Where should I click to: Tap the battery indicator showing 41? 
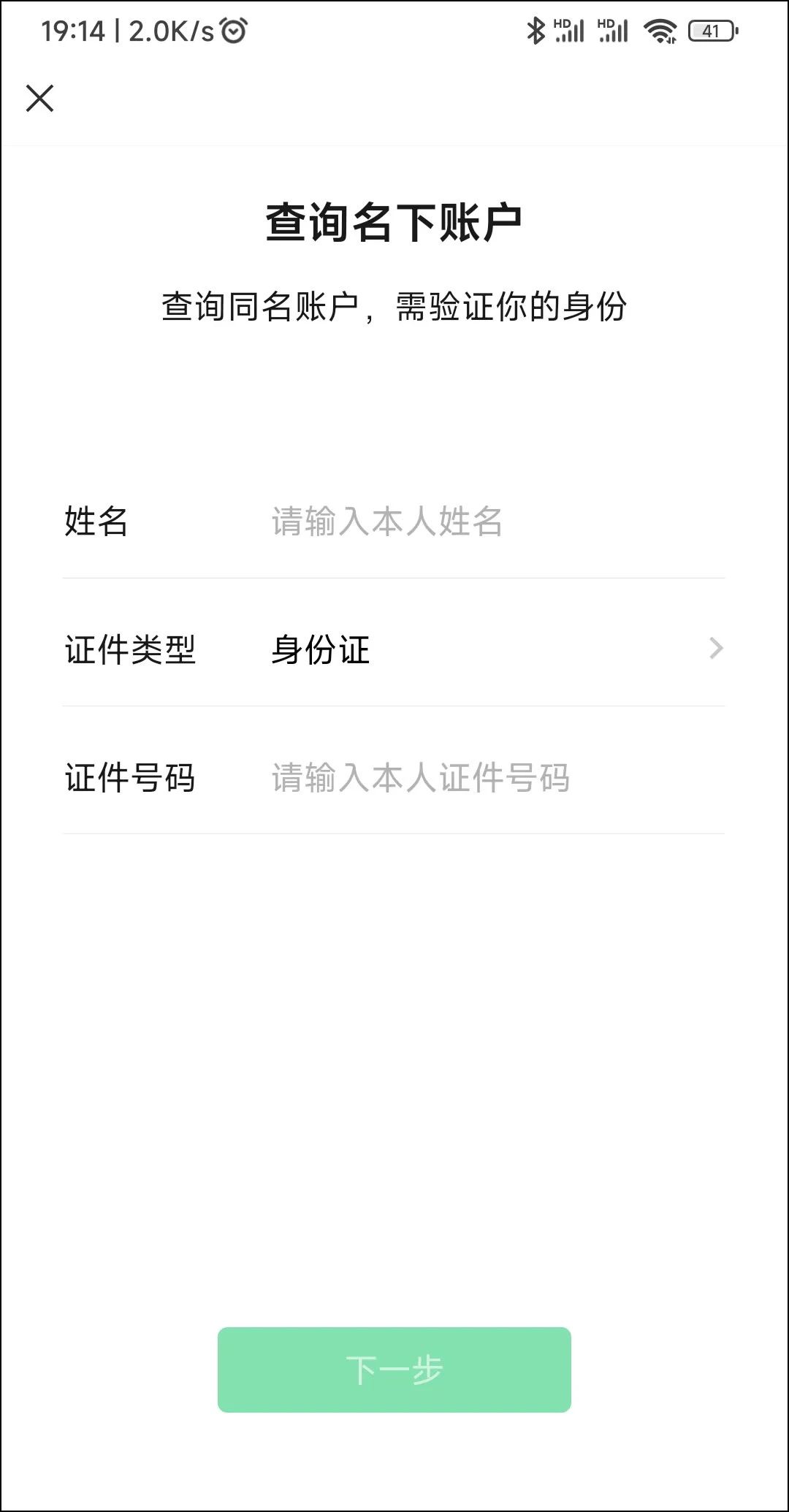click(711, 31)
